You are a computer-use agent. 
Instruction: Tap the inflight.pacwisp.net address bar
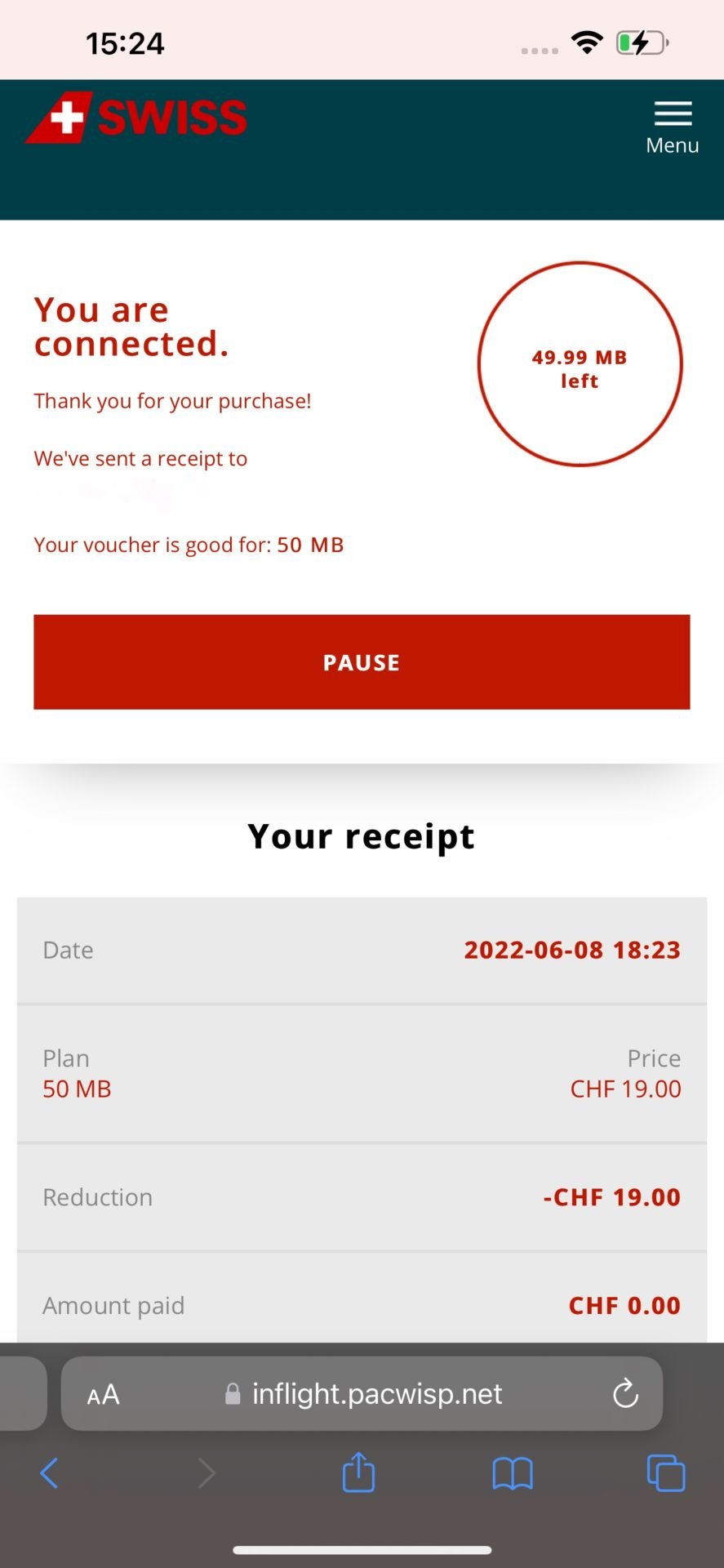pos(362,1393)
